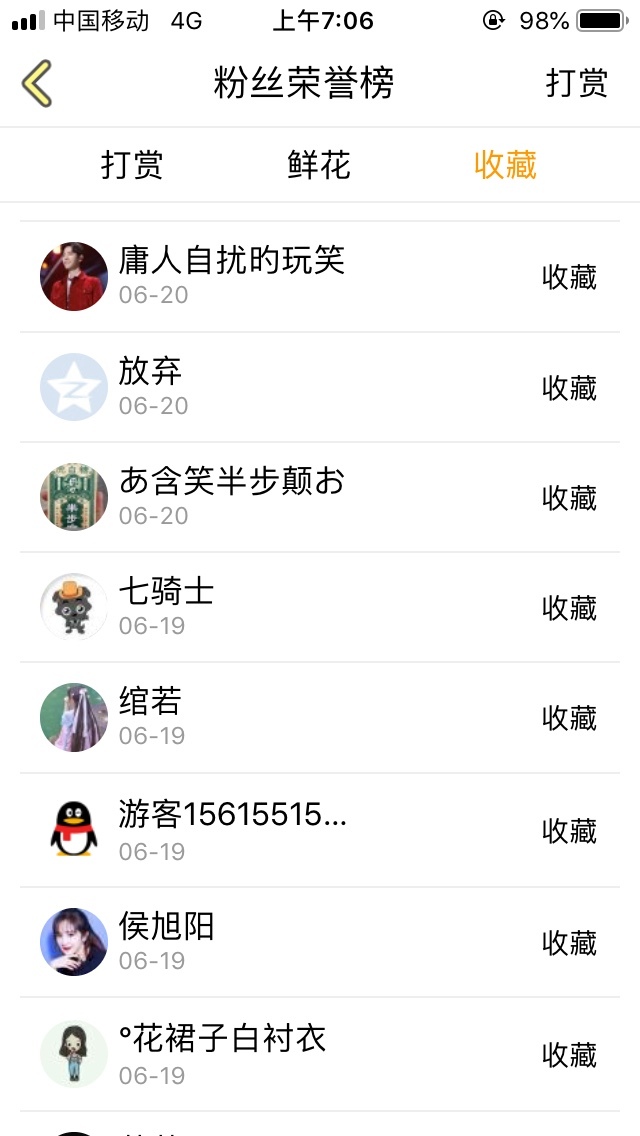View 侯旭阳's entry

(x=320, y=942)
